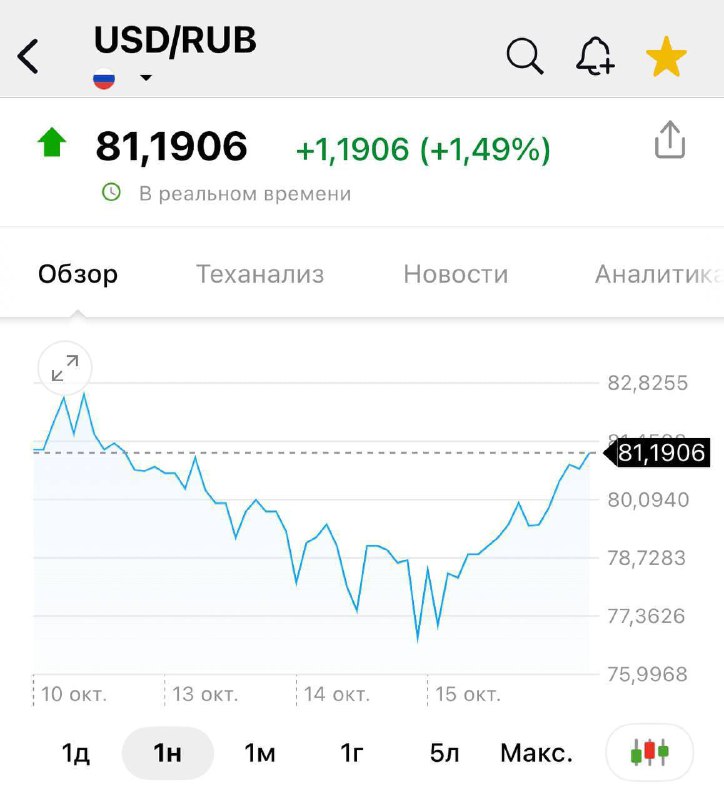Switch the chart to 1м range
724x800 pixels.
260,753
